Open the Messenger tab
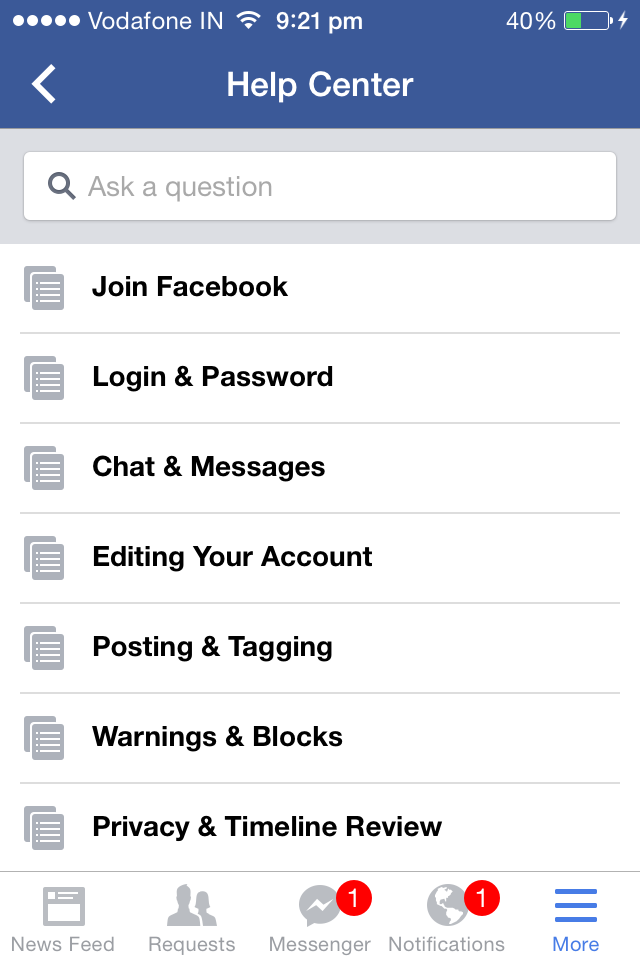 tap(320, 918)
